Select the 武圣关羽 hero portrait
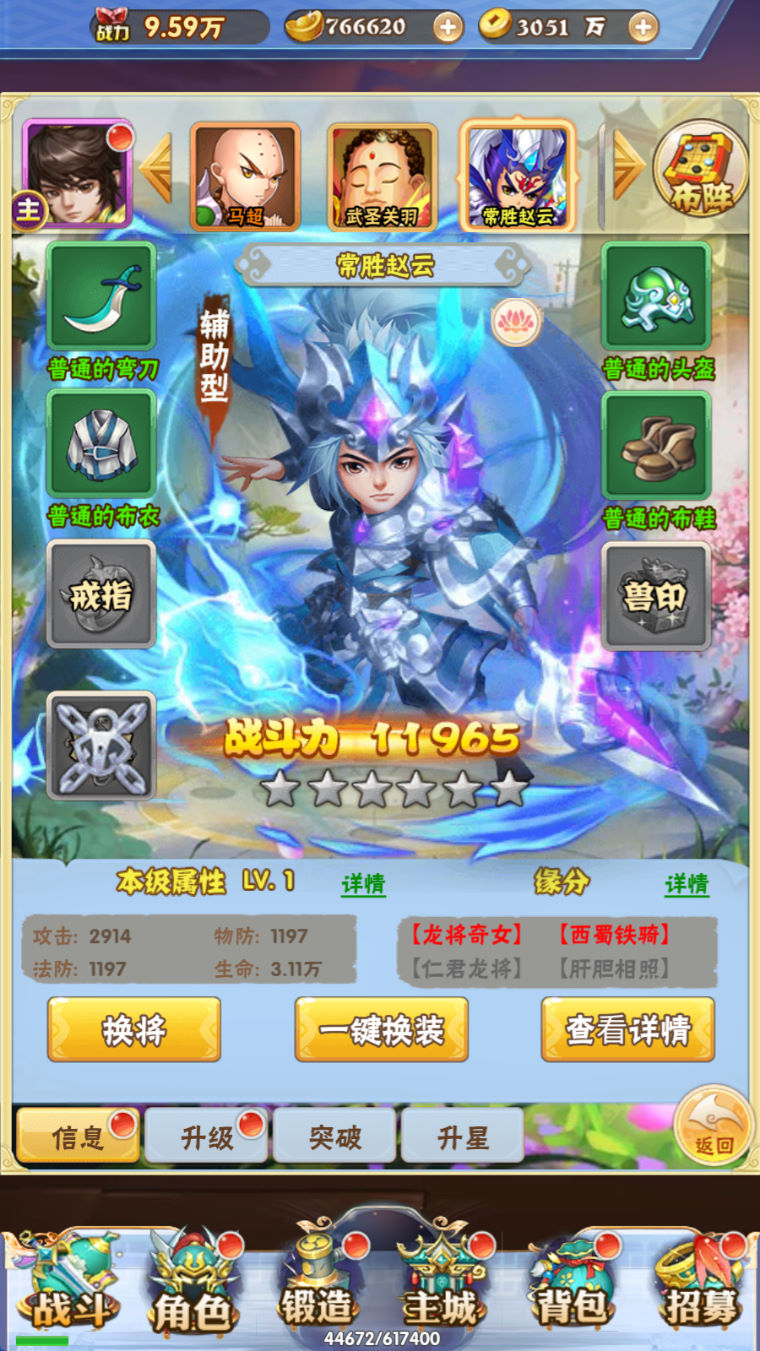760x1351 pixels. [x=382, y=176]
